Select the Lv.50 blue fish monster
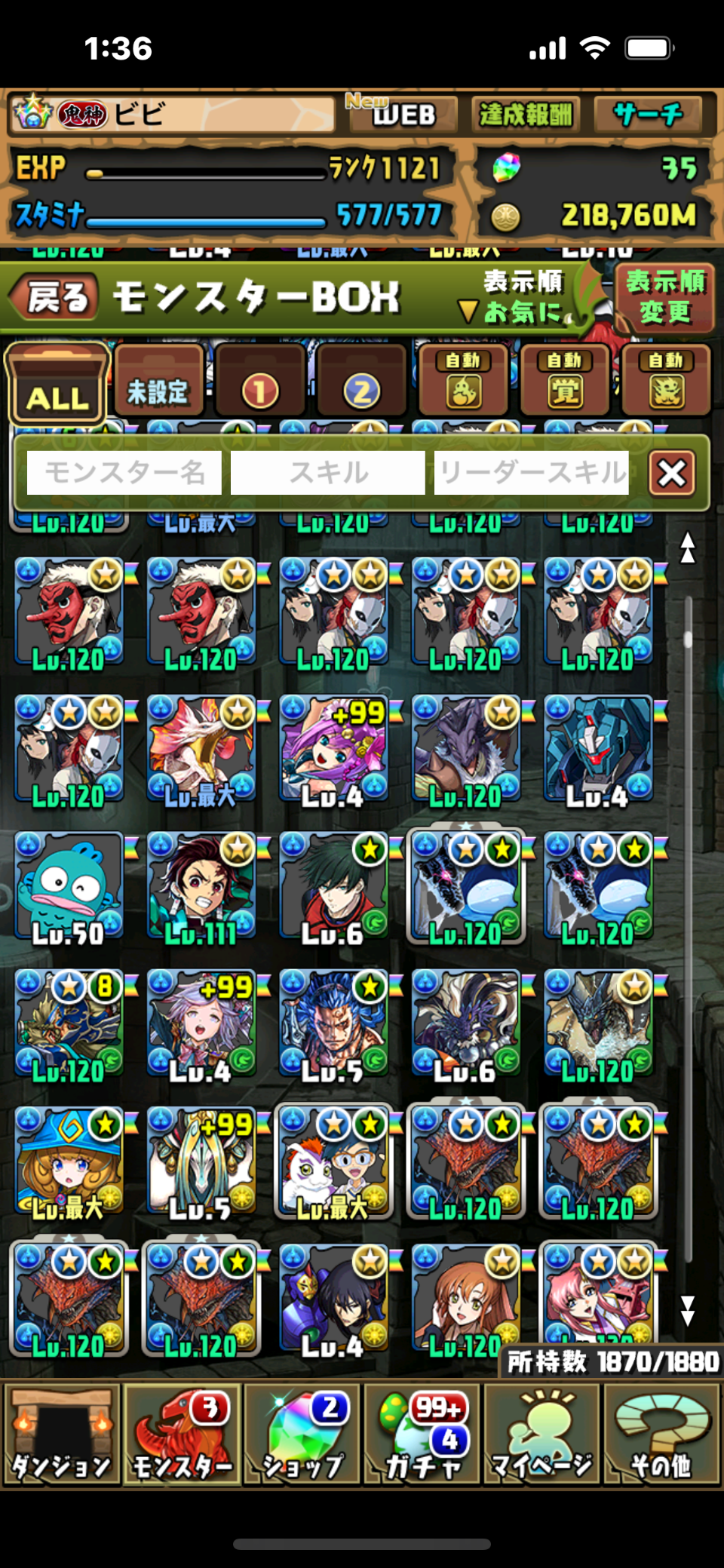724x1568 pixels. [68, 888]
